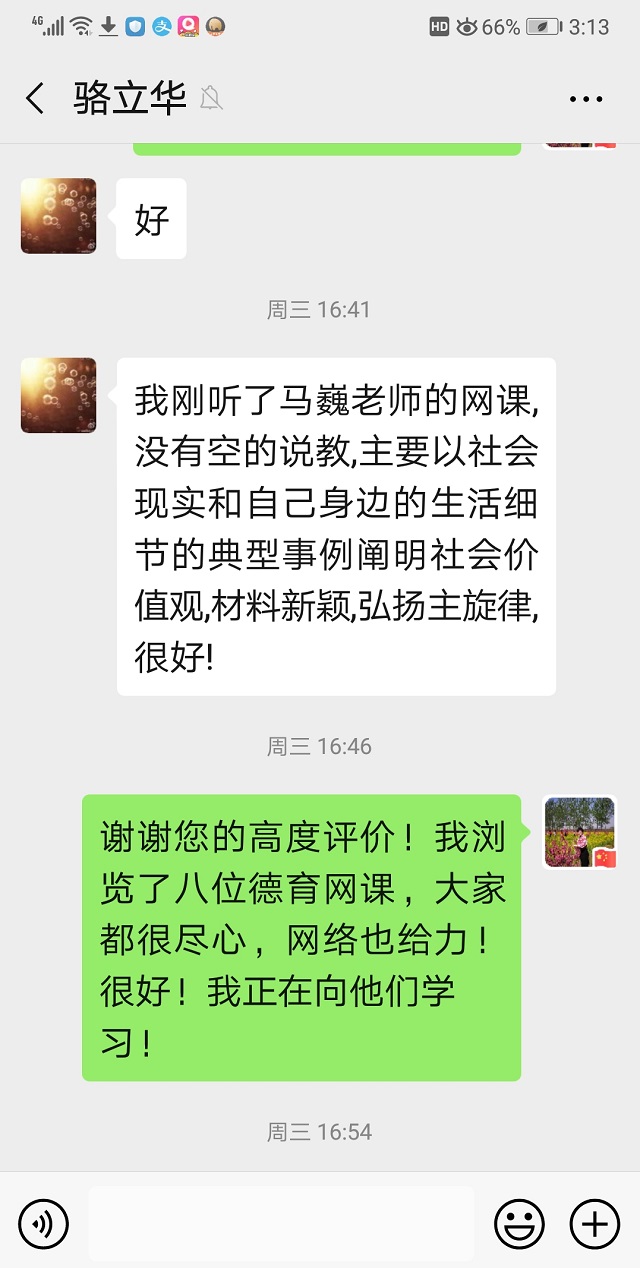Image resolution: width=640 pixels, height=1268 pixels.
Task: Open contact avatar beside the 好 message
Action: pyautogui.click(x=59, y=216)
